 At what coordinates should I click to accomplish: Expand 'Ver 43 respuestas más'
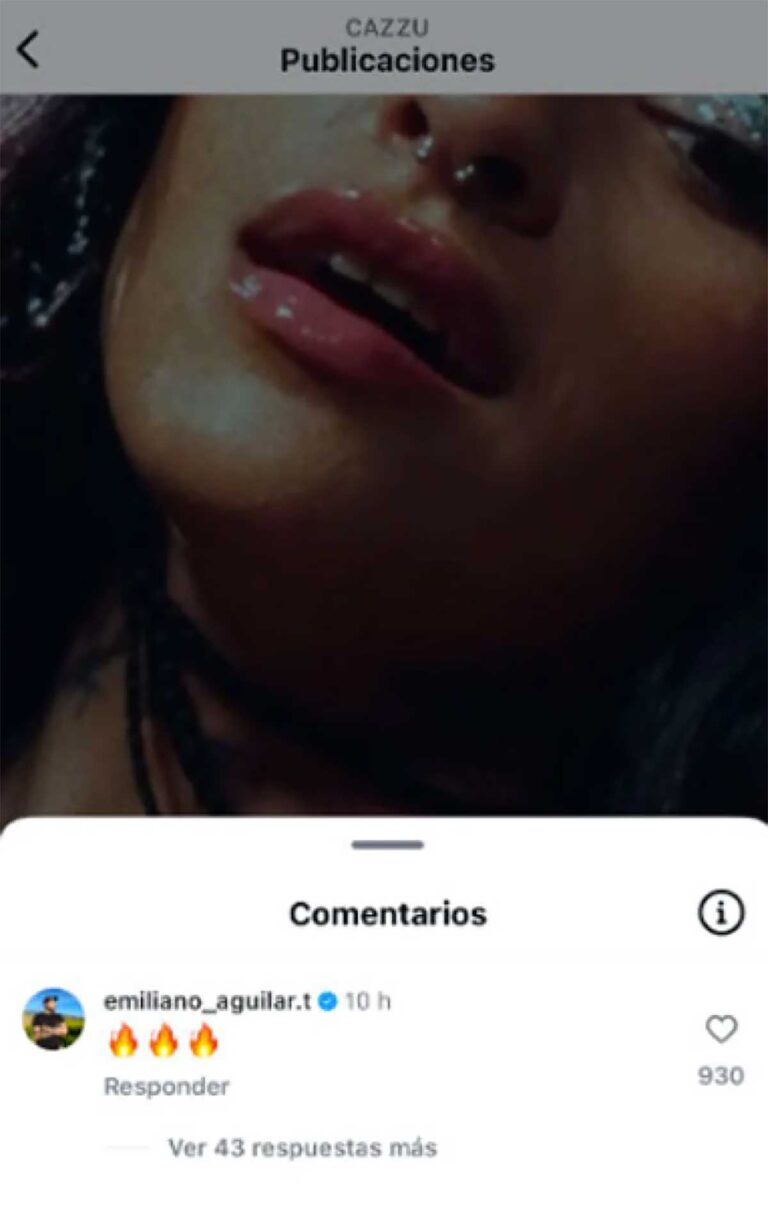click(x=302, y=1148)
